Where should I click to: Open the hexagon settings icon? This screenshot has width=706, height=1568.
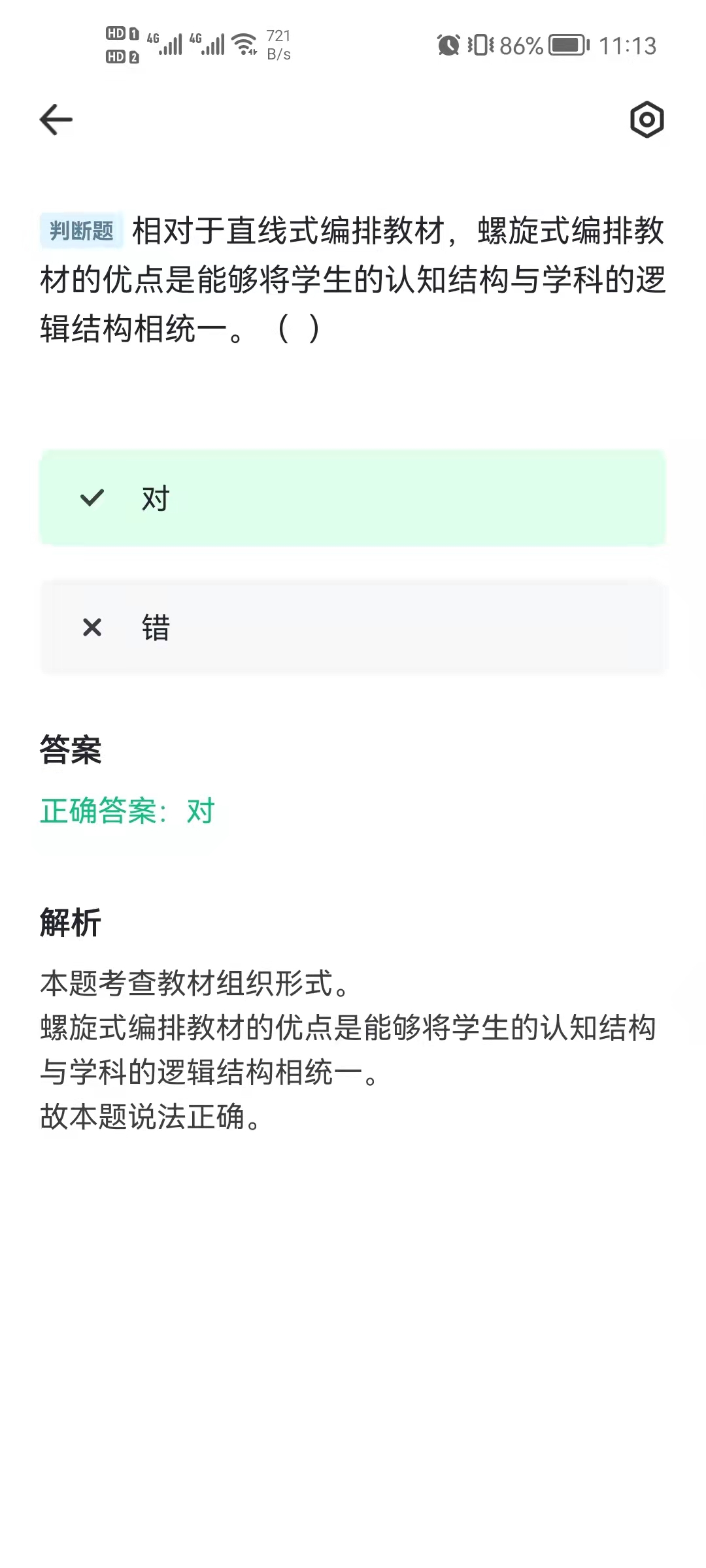click(647, 120)
